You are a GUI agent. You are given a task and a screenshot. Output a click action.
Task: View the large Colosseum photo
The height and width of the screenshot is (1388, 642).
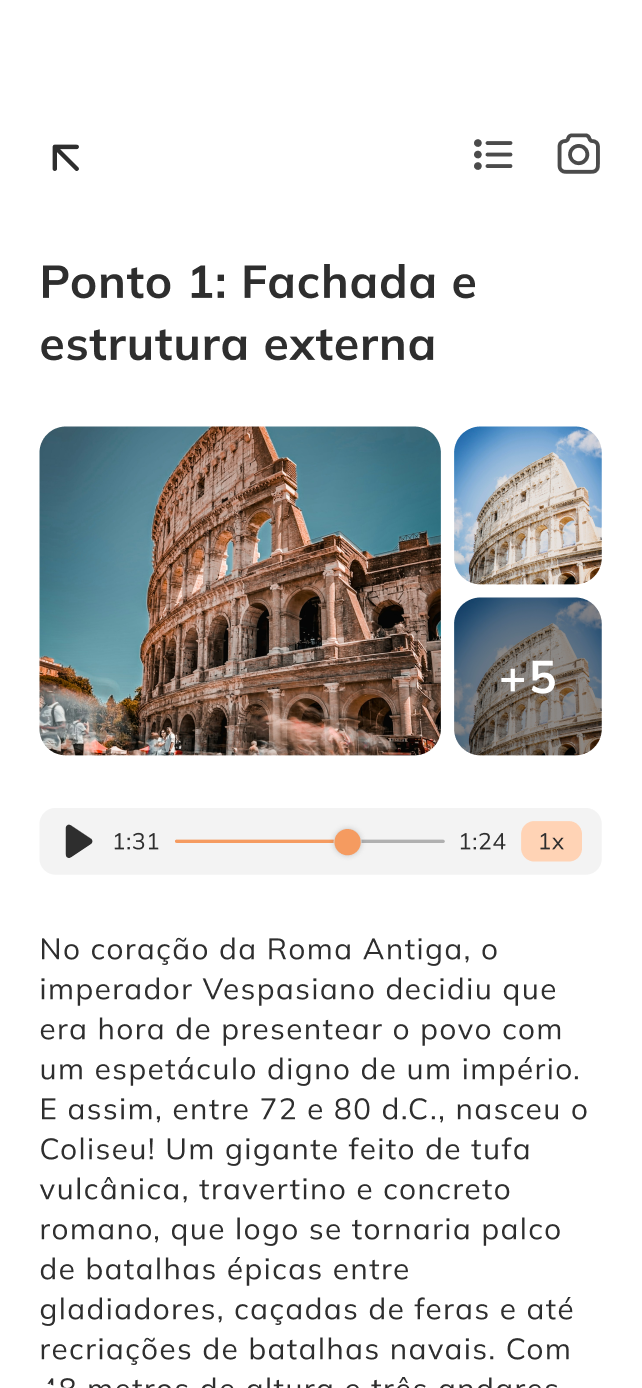click(x=240, y=590)
